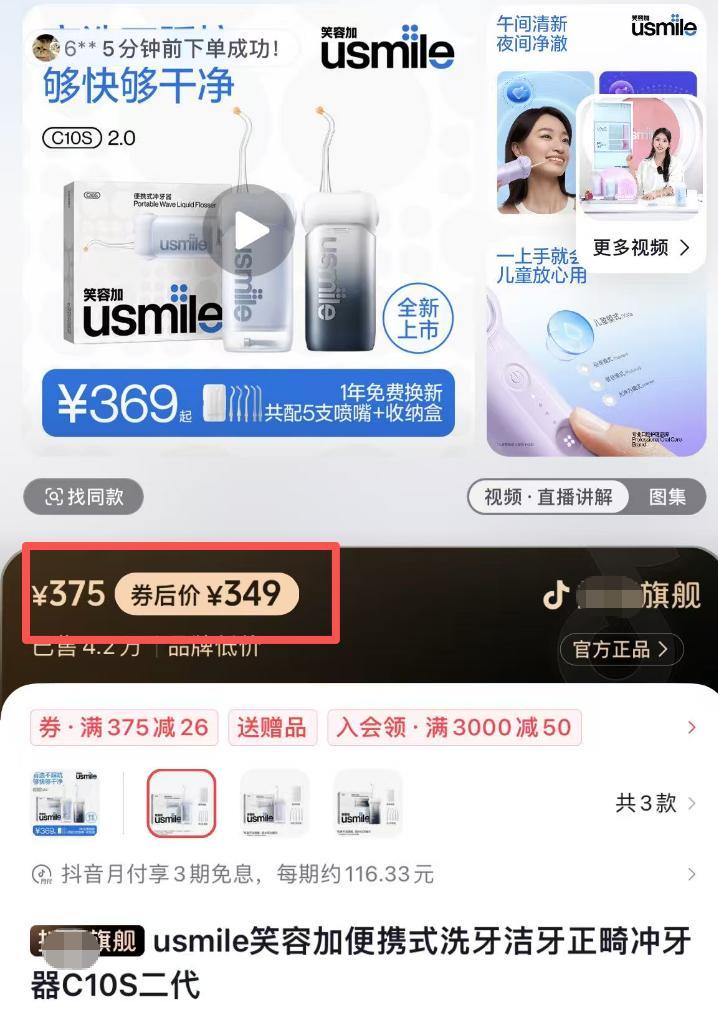Open 入会领·满3000减50 member offer
The width and height of the screenshot is (718, 1016).
pyautogui.click(x=453, y=728)
